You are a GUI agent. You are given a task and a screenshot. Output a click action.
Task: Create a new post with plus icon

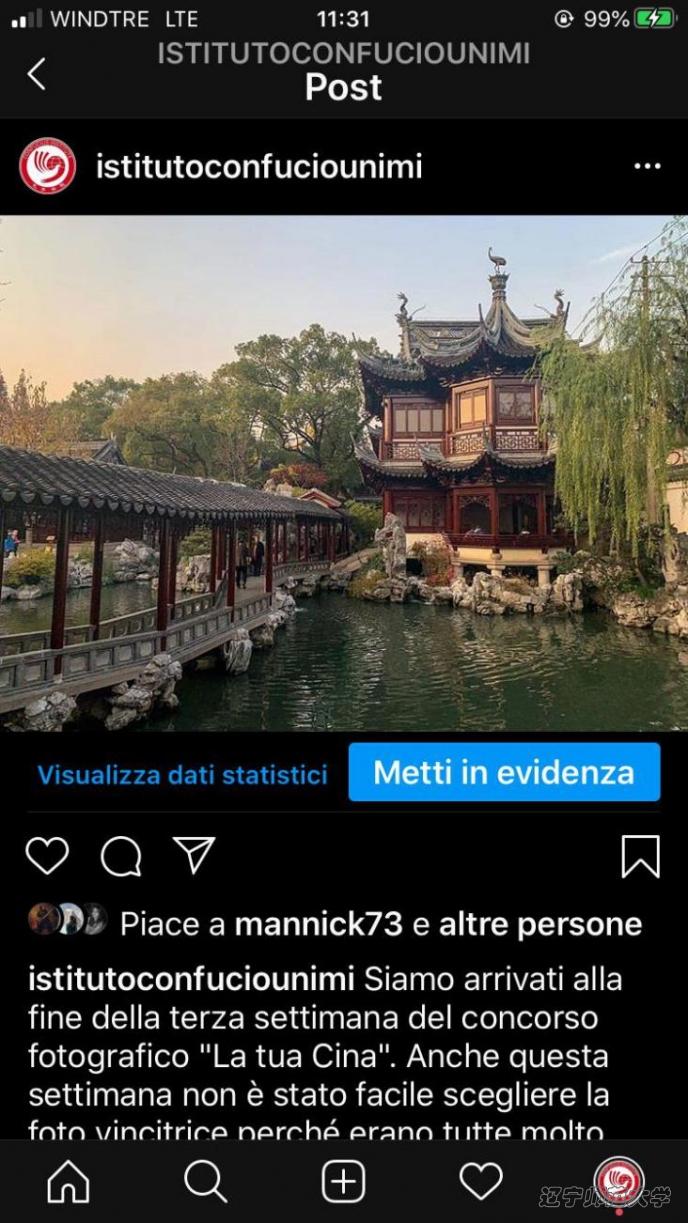coord(343,1182)
